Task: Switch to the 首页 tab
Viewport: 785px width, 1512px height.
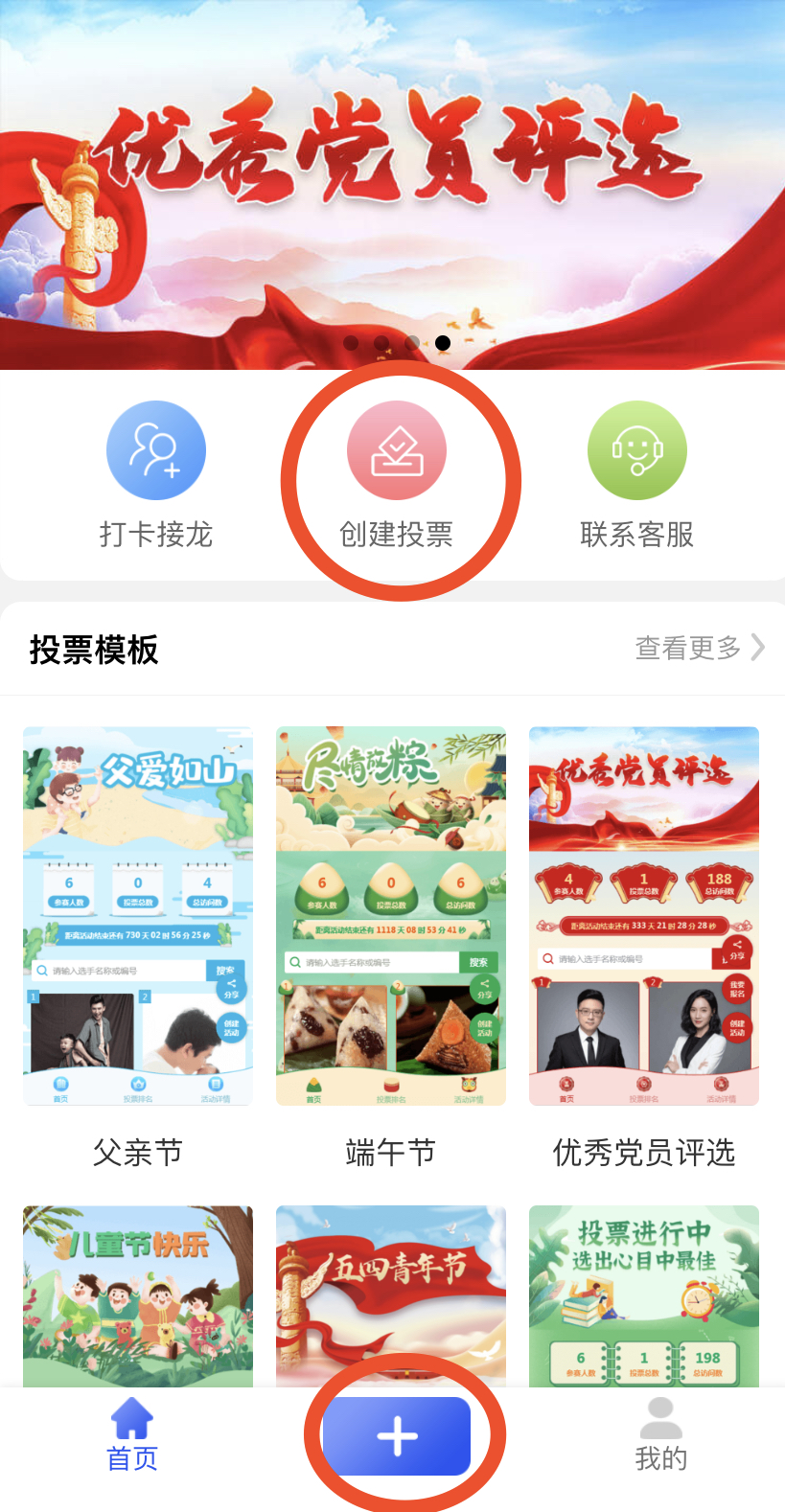Action: (132, 1434)
